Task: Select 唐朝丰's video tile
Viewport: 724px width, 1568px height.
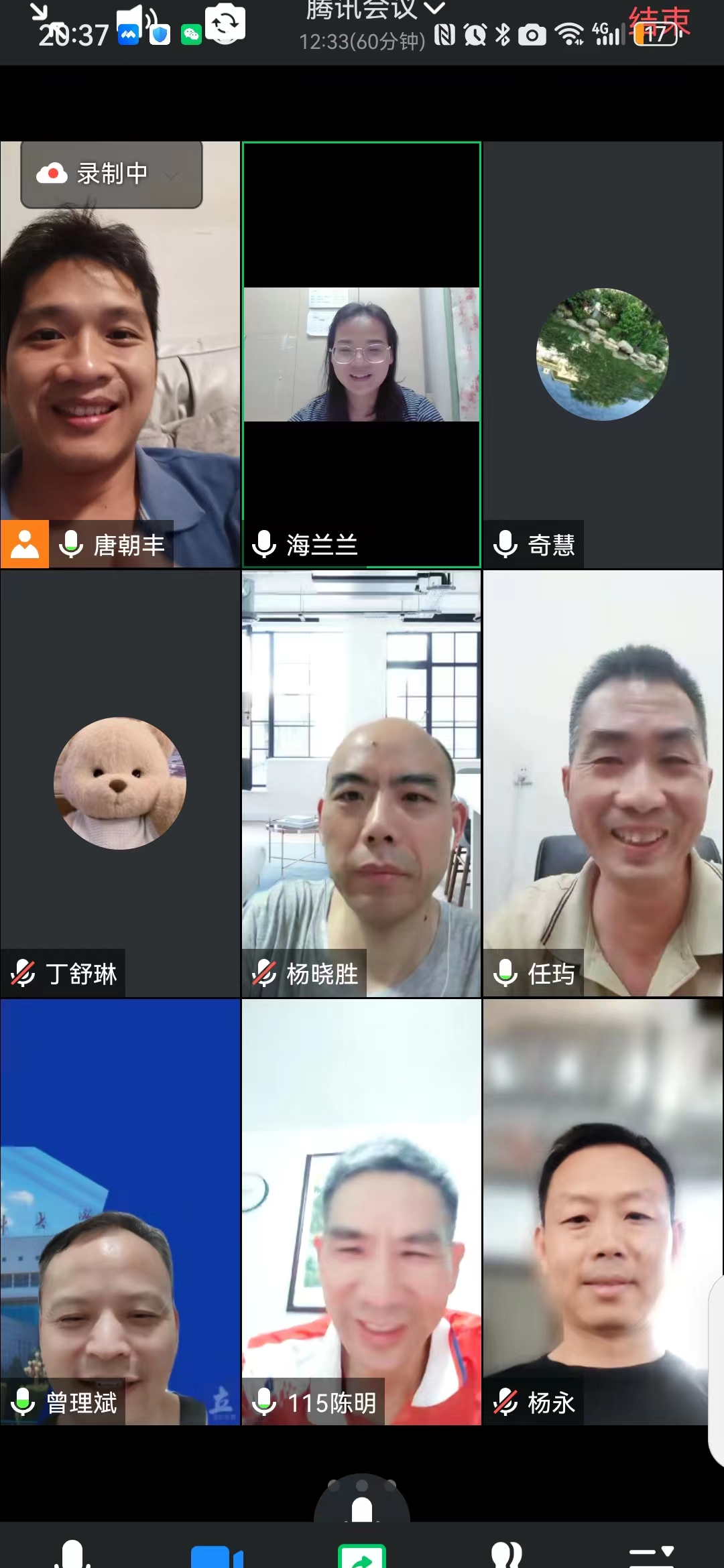Action: [x=121, y=355]
